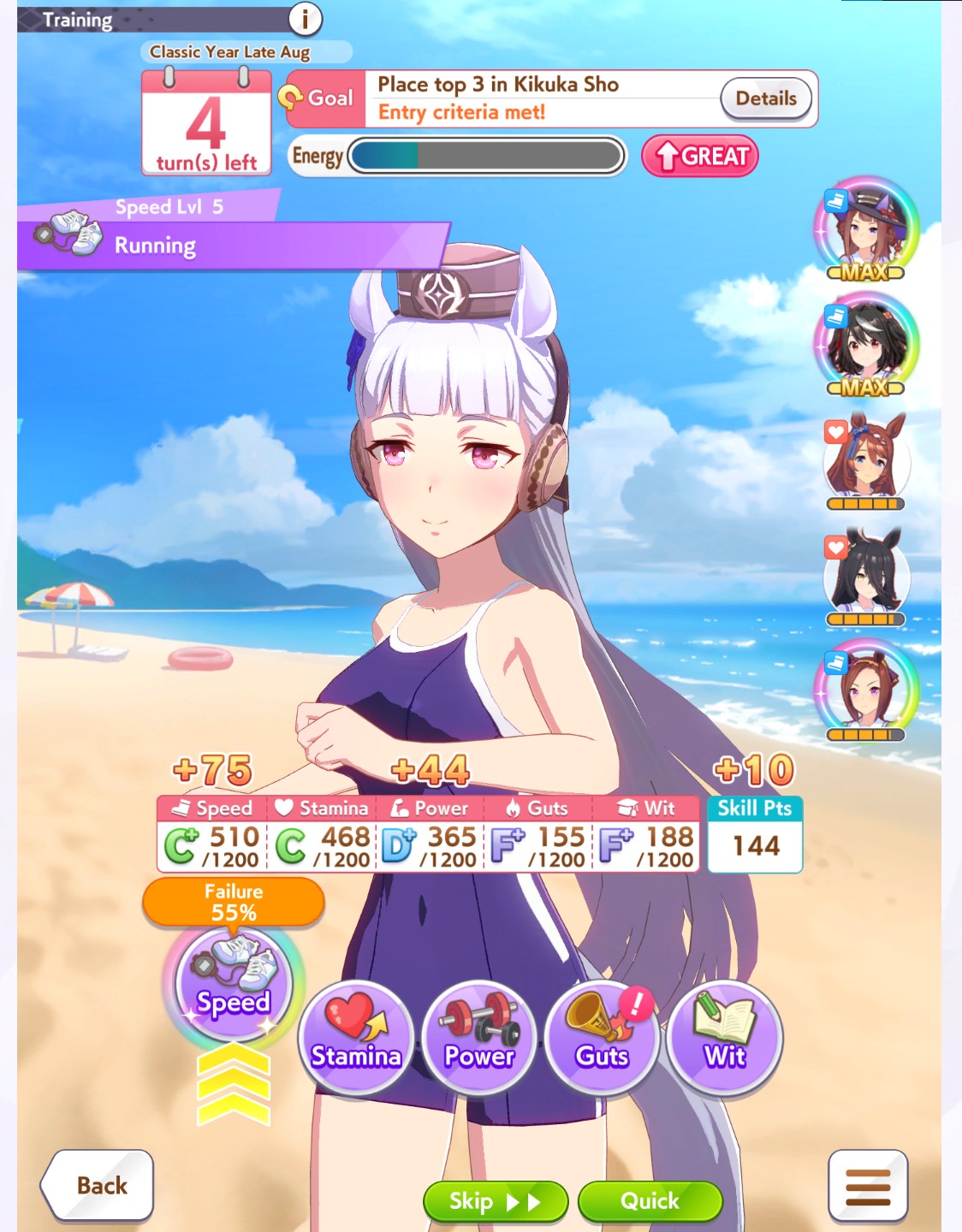This screenshot has width=962, height=1232.
Task: Tap the Skip button
Action: coord(495,1201)
